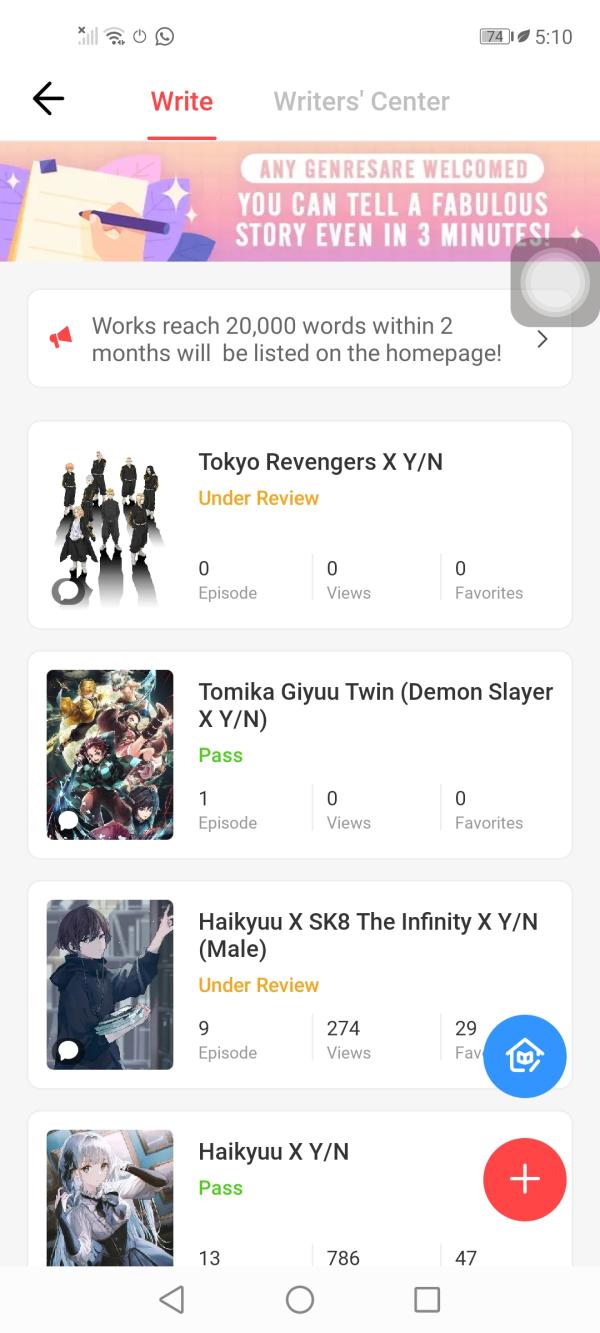Select the Write tab
Image resolution: width=600 pixels, height=1333 pixels.
(182, 101)
